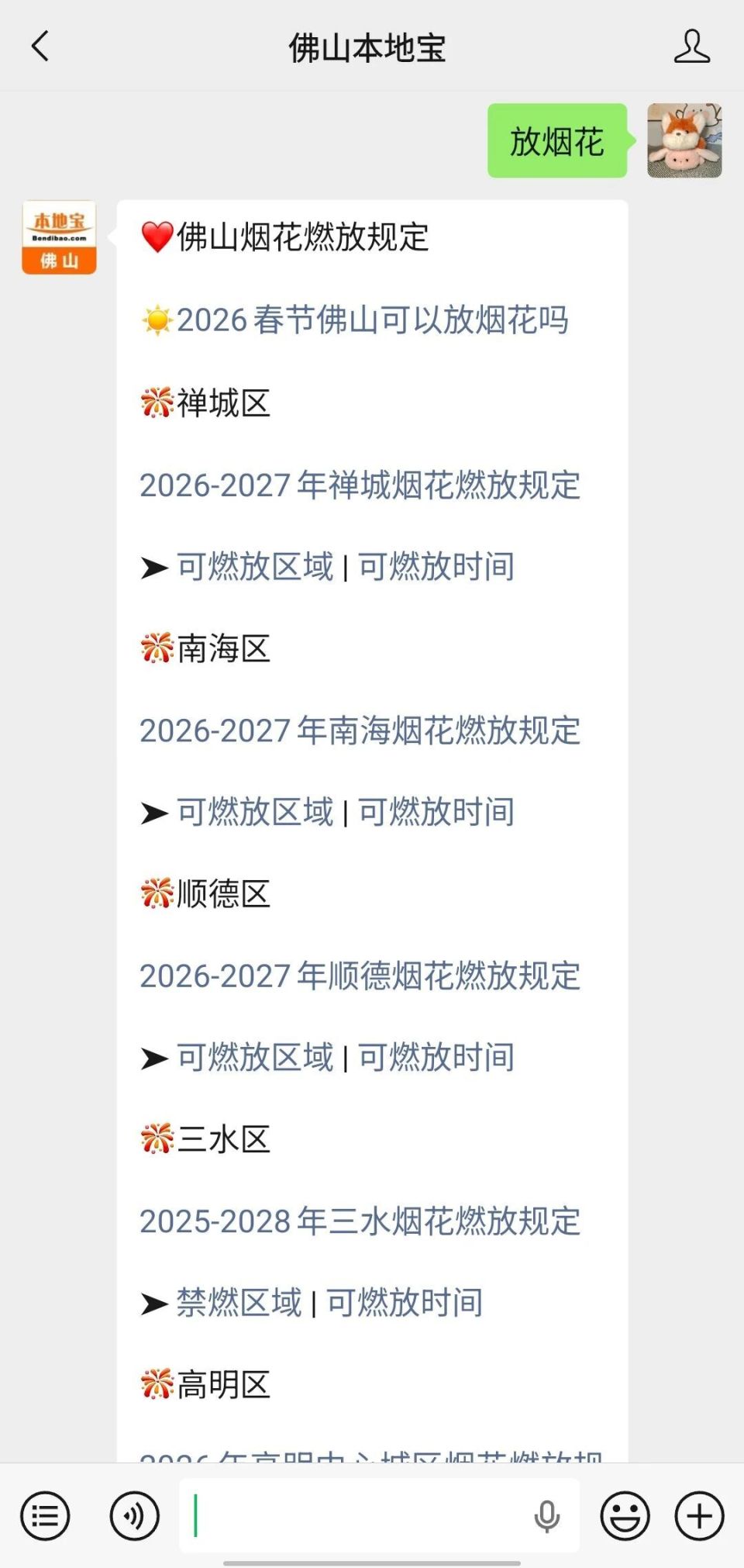The image size is (744, 1568).
Task: Tap the 放烟花 message bubble
Action: click(x=556, y=141)
